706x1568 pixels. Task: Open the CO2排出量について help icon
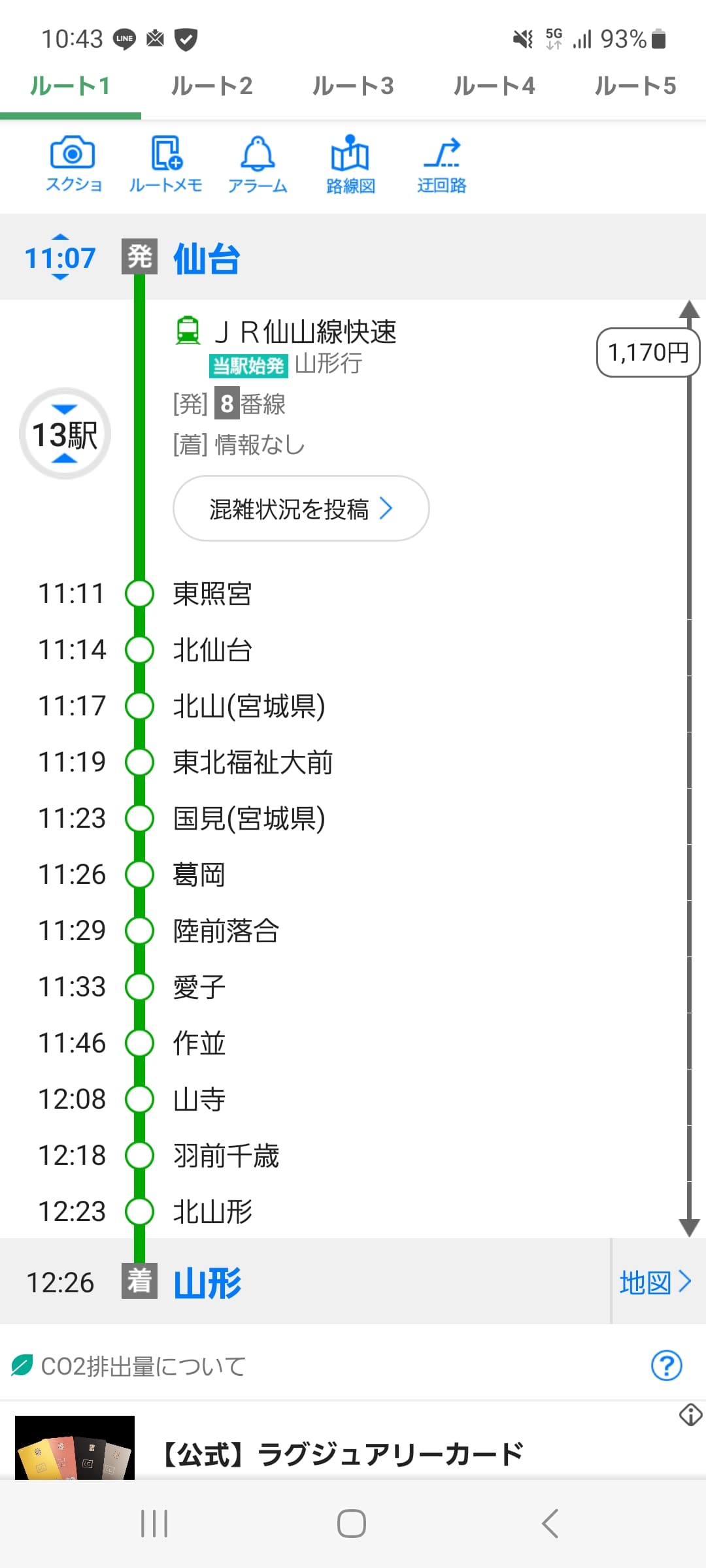click(666, 1365)
